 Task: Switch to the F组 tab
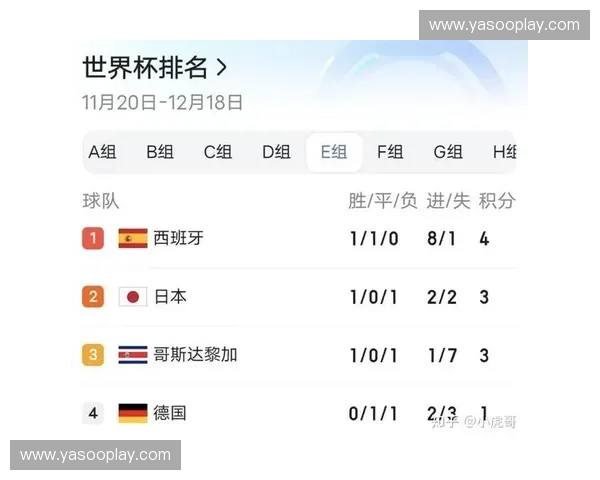[x=390, y=152]
